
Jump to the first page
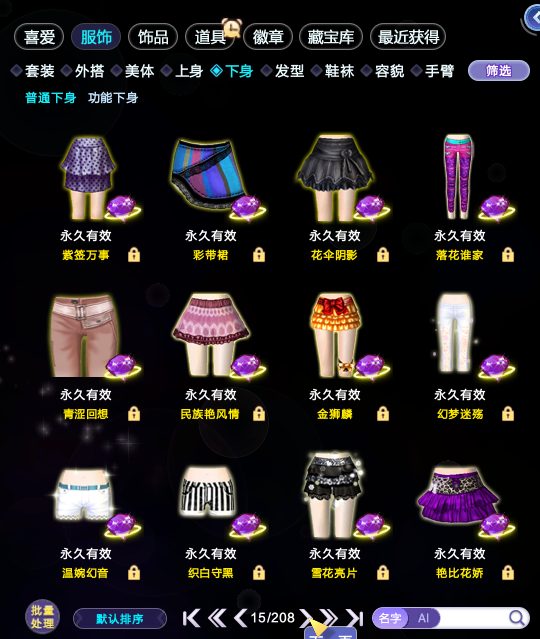191,618
